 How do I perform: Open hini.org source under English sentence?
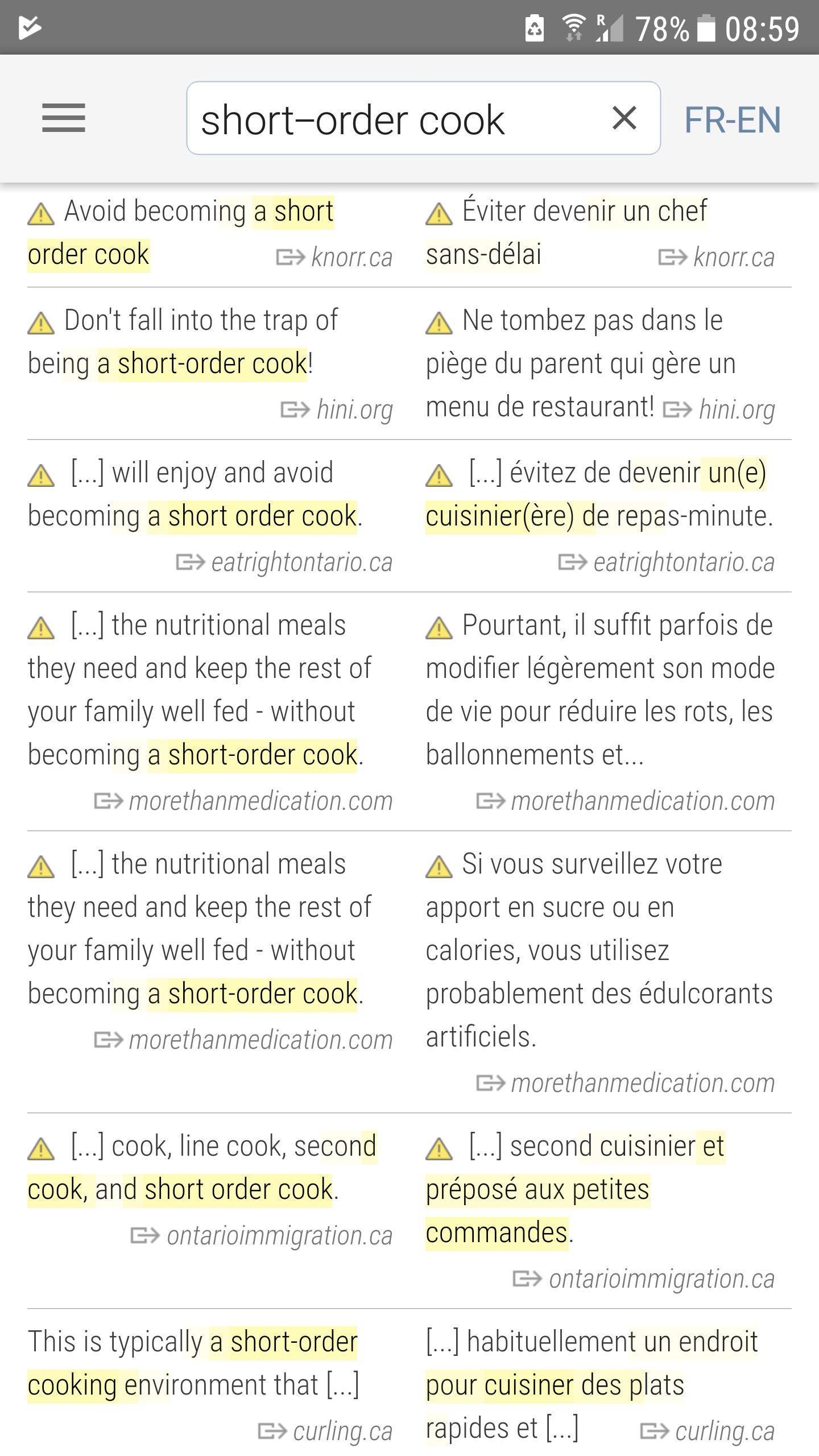(x=337, y=409)
